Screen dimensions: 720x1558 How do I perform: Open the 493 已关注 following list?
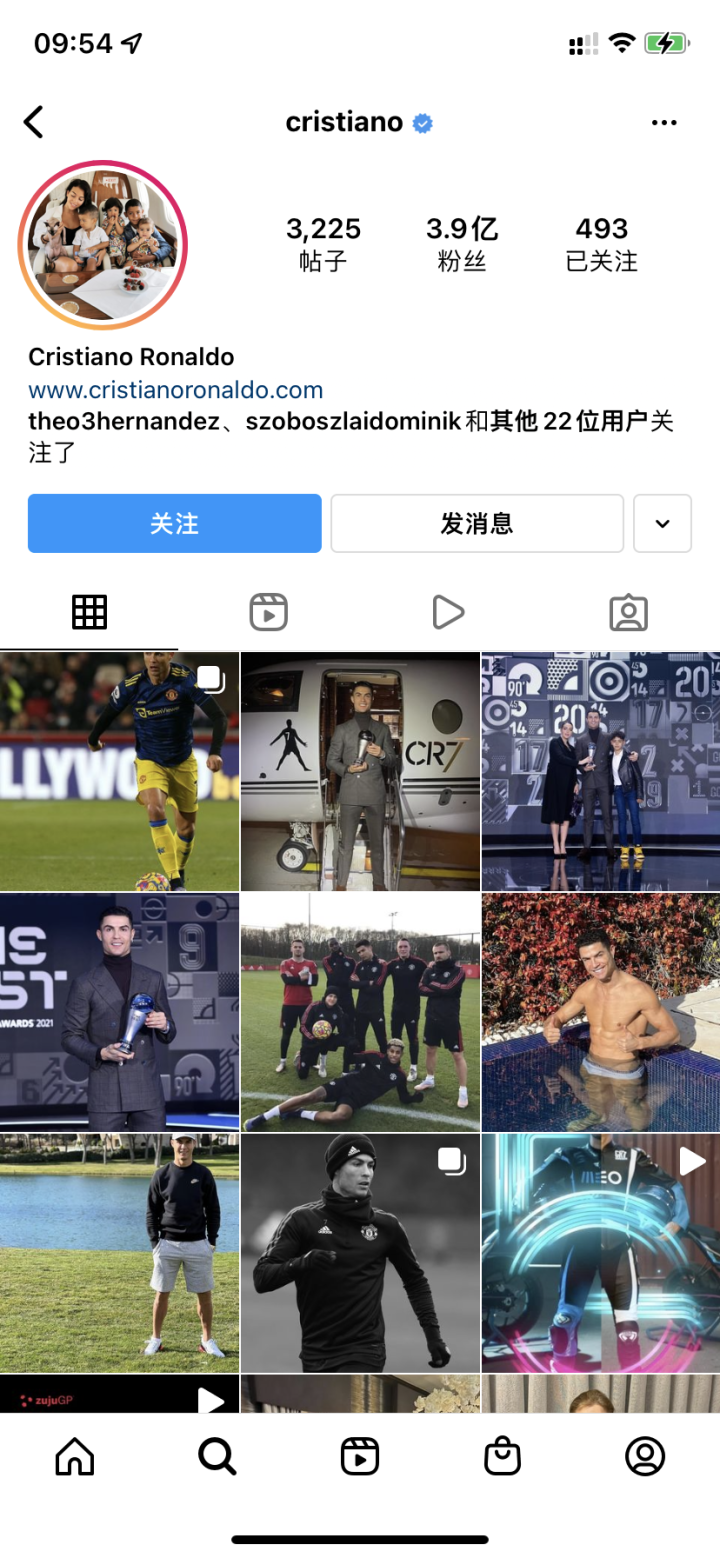pos(601,245)
